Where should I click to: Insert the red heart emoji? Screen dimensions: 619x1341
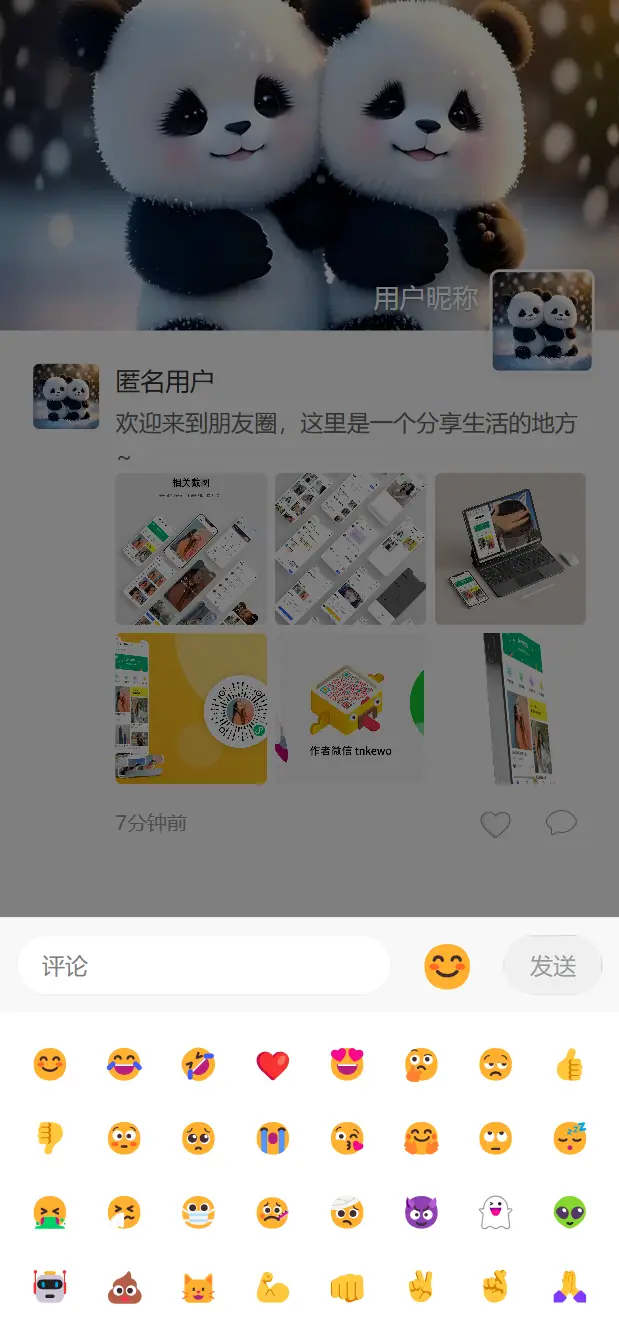(272, 1065)
